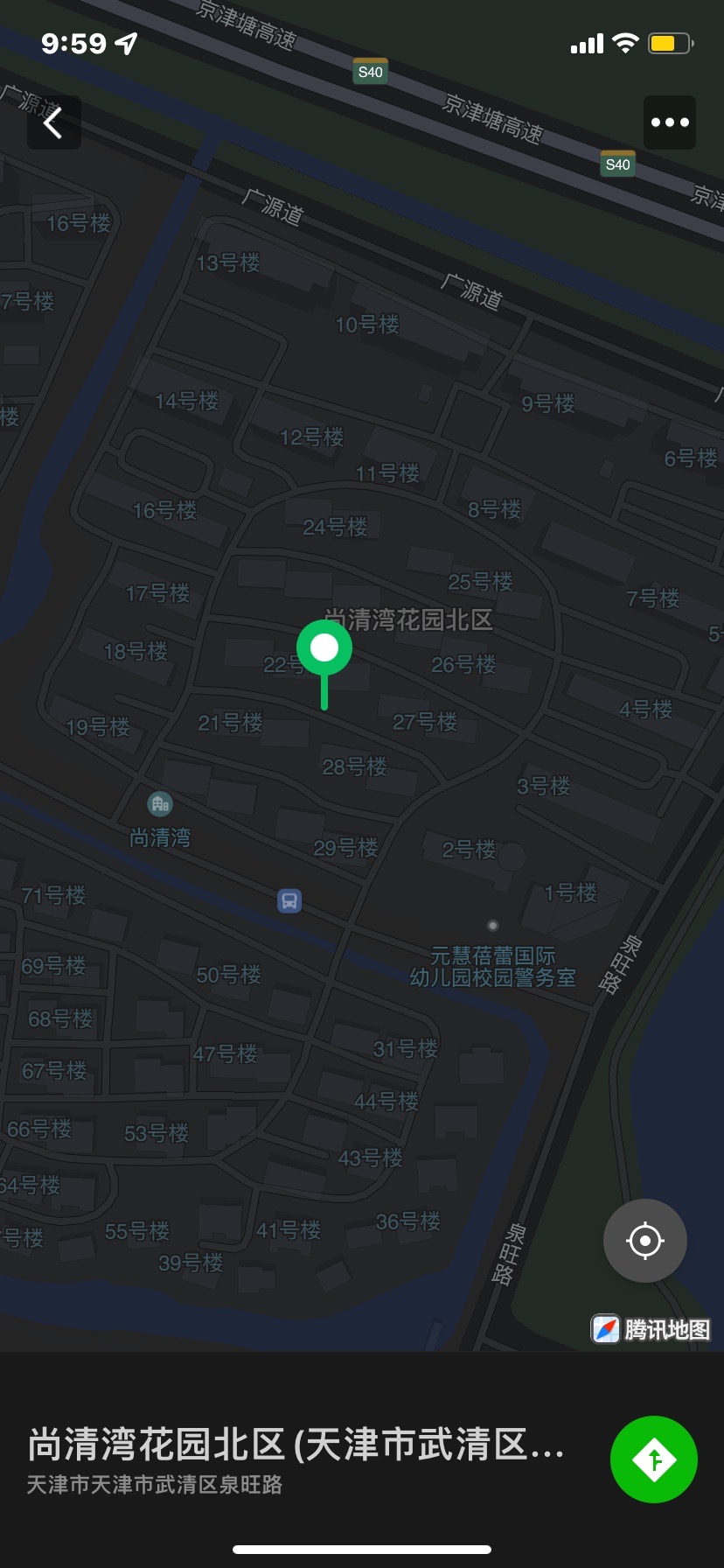This screenshot has height=1568, width=724.
Task: Select the 元慧蓓蕾国际幼儿园校园警务室 label
Action: point(493,966)
